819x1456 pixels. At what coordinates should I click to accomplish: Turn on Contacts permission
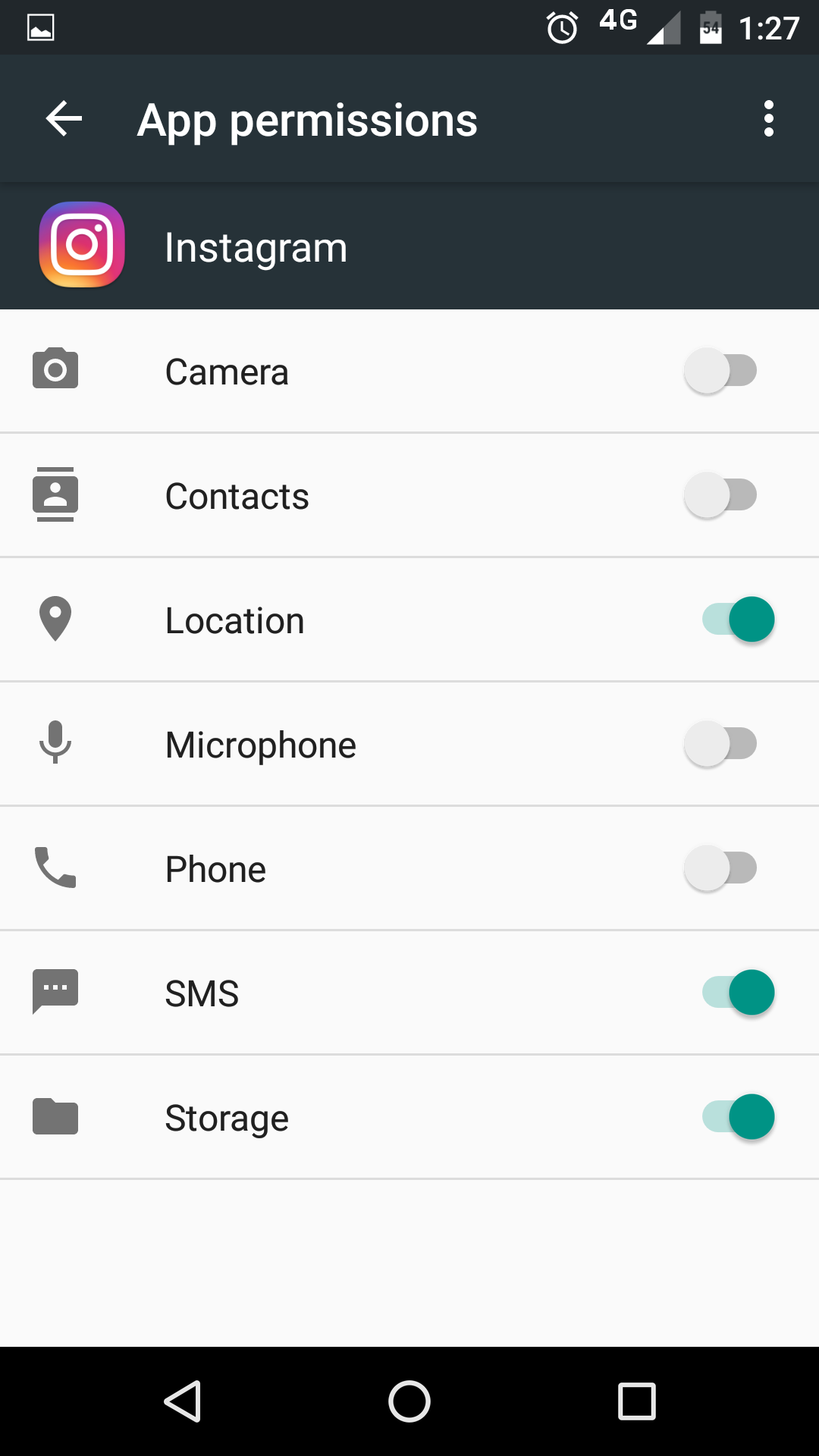click(x=720, y=495)
